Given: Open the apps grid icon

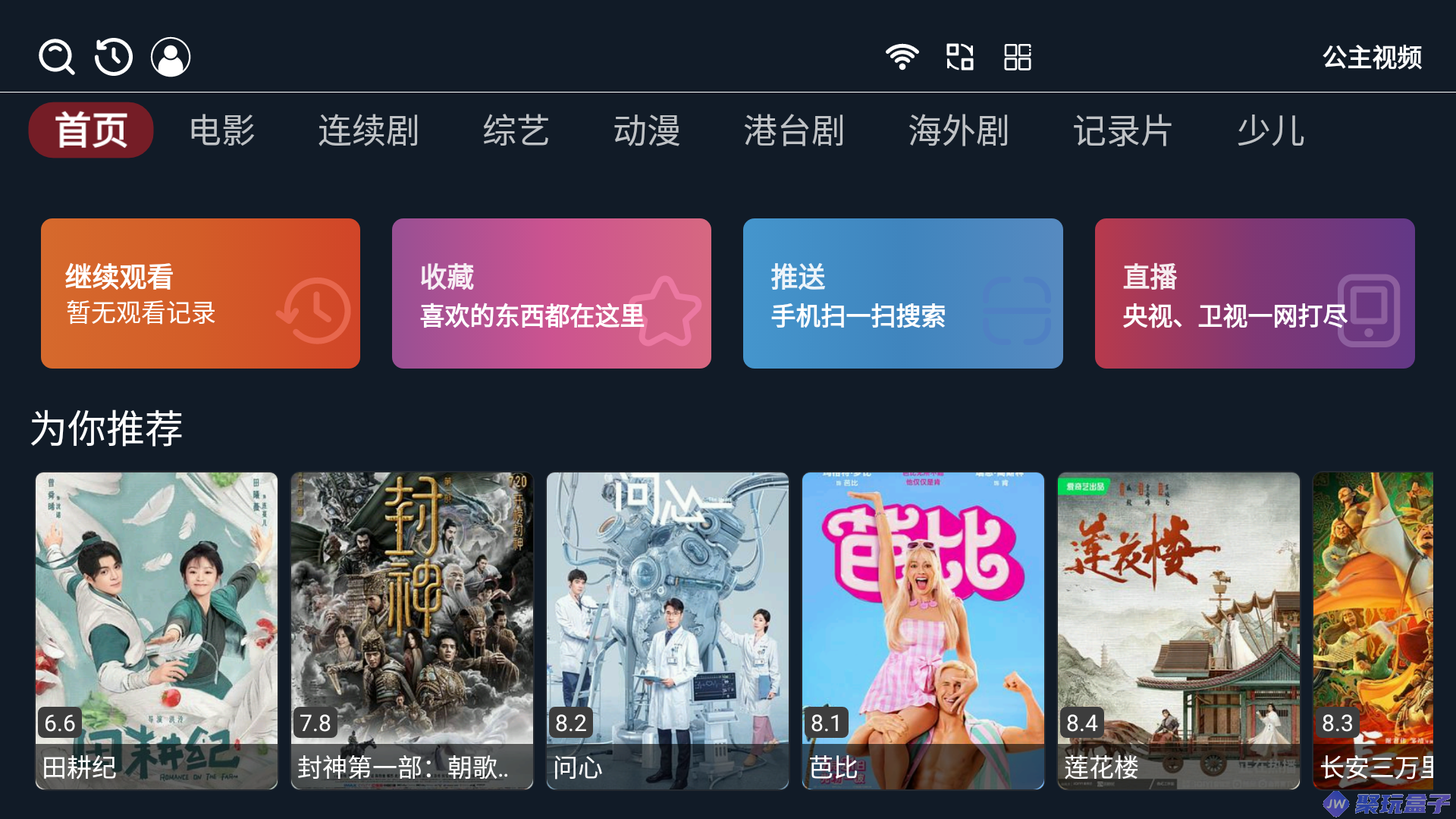Looking at the screenshot, I should 1018,57.
